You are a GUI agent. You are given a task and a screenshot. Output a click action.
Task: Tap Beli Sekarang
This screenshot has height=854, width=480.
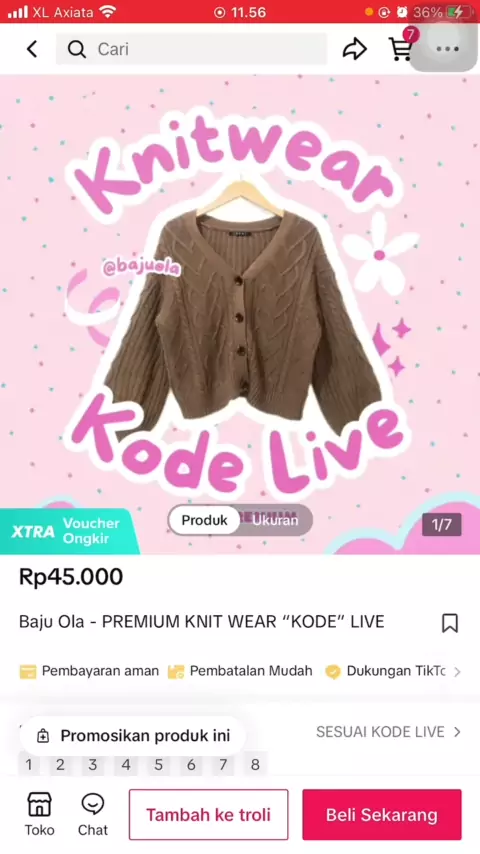382,815
